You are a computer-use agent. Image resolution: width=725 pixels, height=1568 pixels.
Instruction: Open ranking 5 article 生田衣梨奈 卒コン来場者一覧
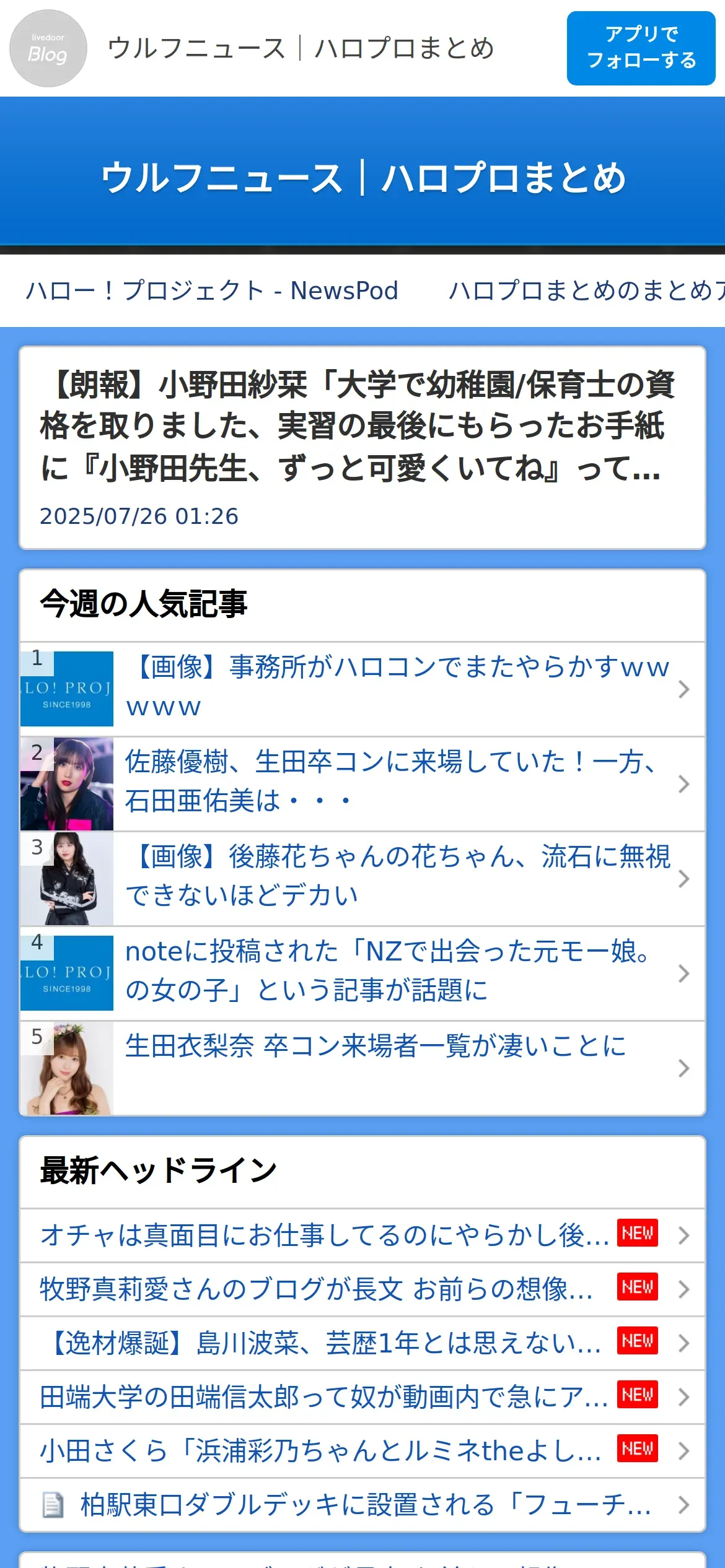(362, 1068)
